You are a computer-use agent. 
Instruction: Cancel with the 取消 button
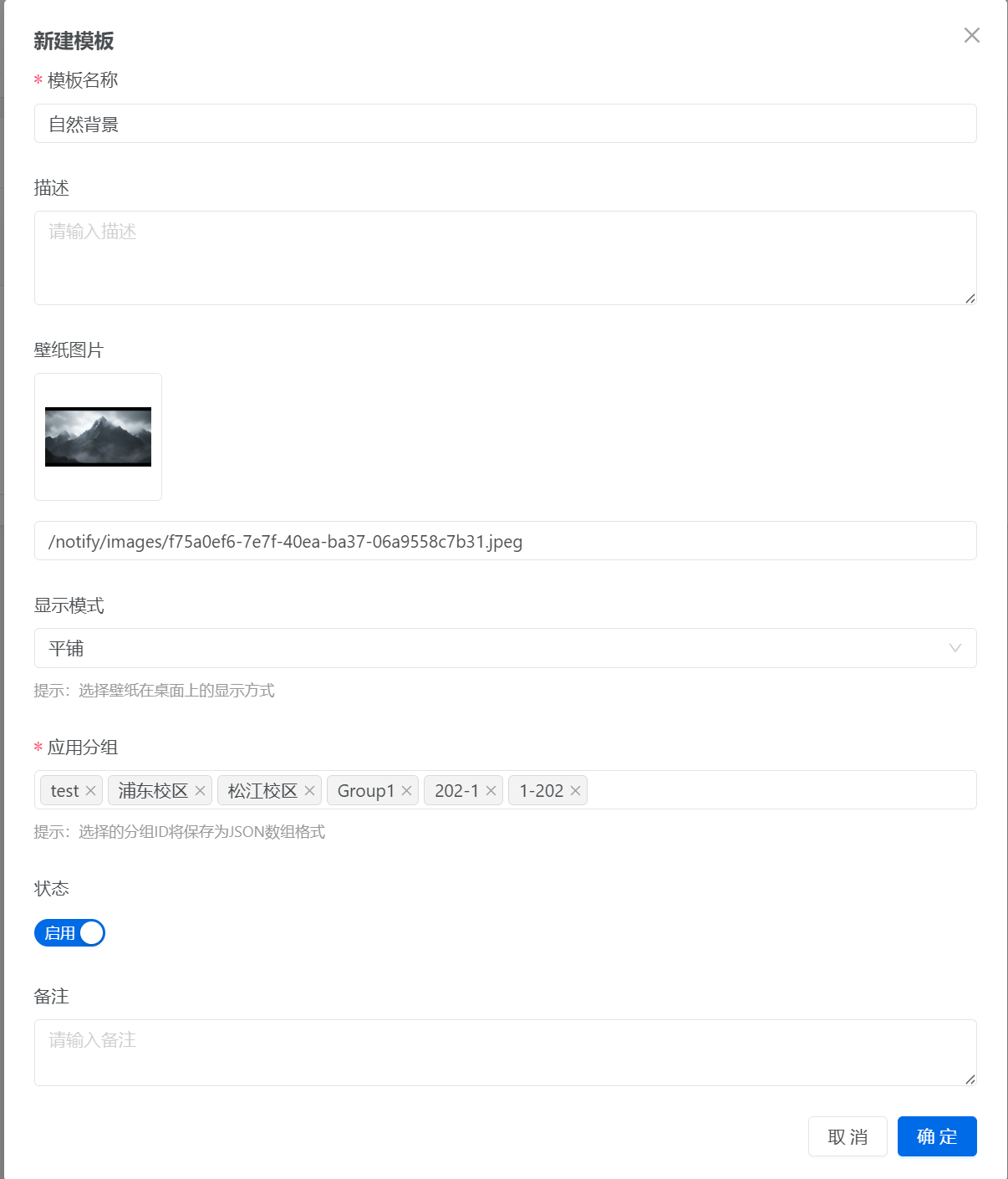(848, 1136)
